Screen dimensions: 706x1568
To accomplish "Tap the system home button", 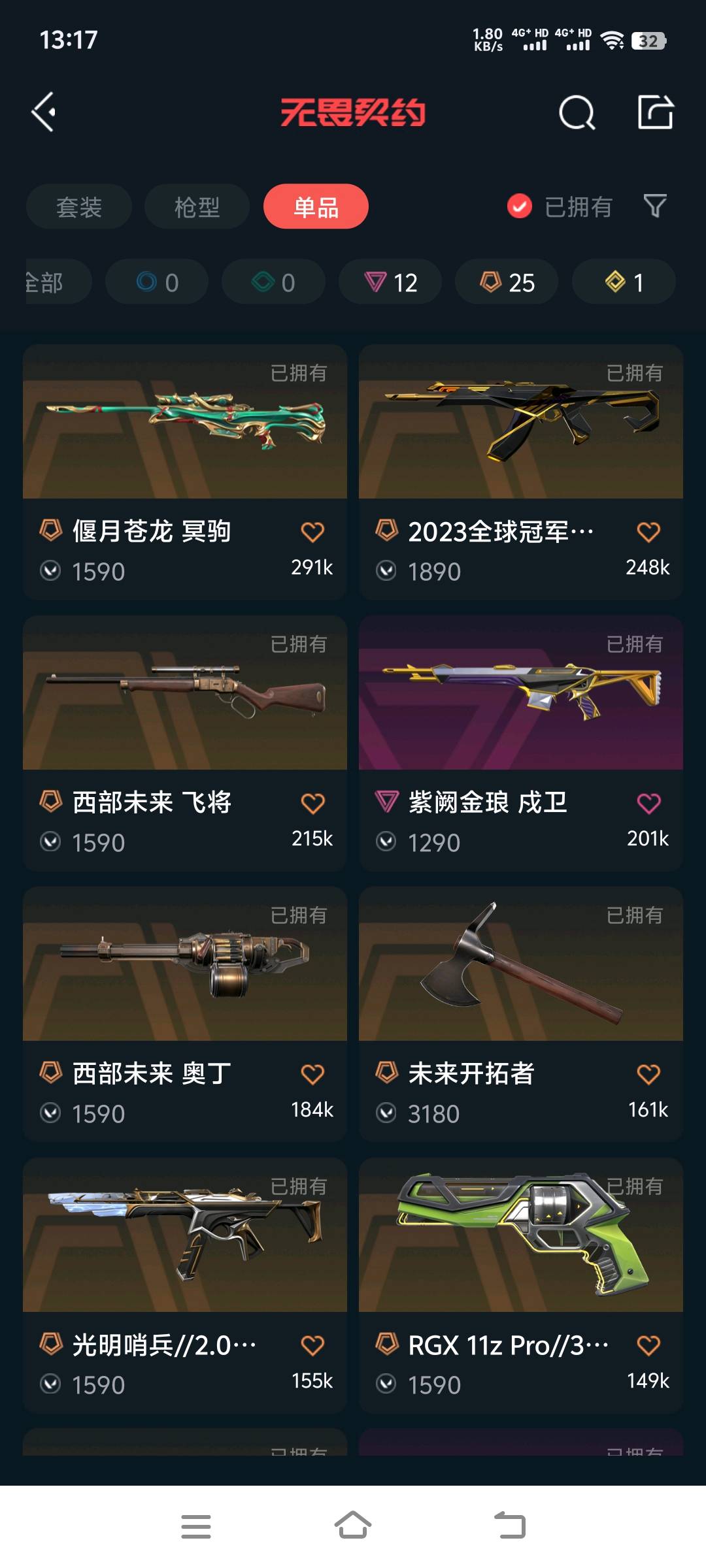I will tap(353, 1526).
